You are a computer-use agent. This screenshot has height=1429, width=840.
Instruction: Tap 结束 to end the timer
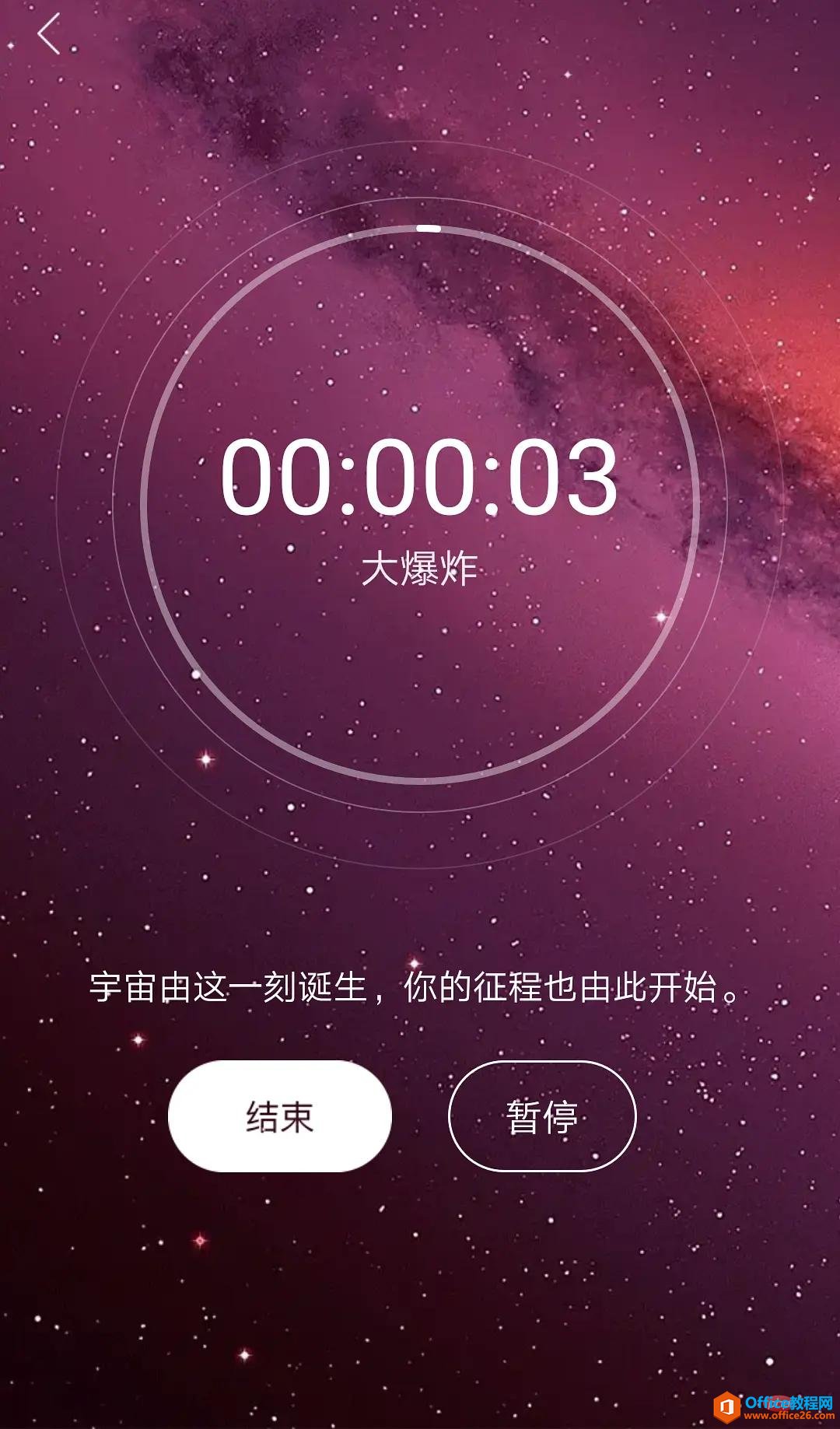point(279,1116)
